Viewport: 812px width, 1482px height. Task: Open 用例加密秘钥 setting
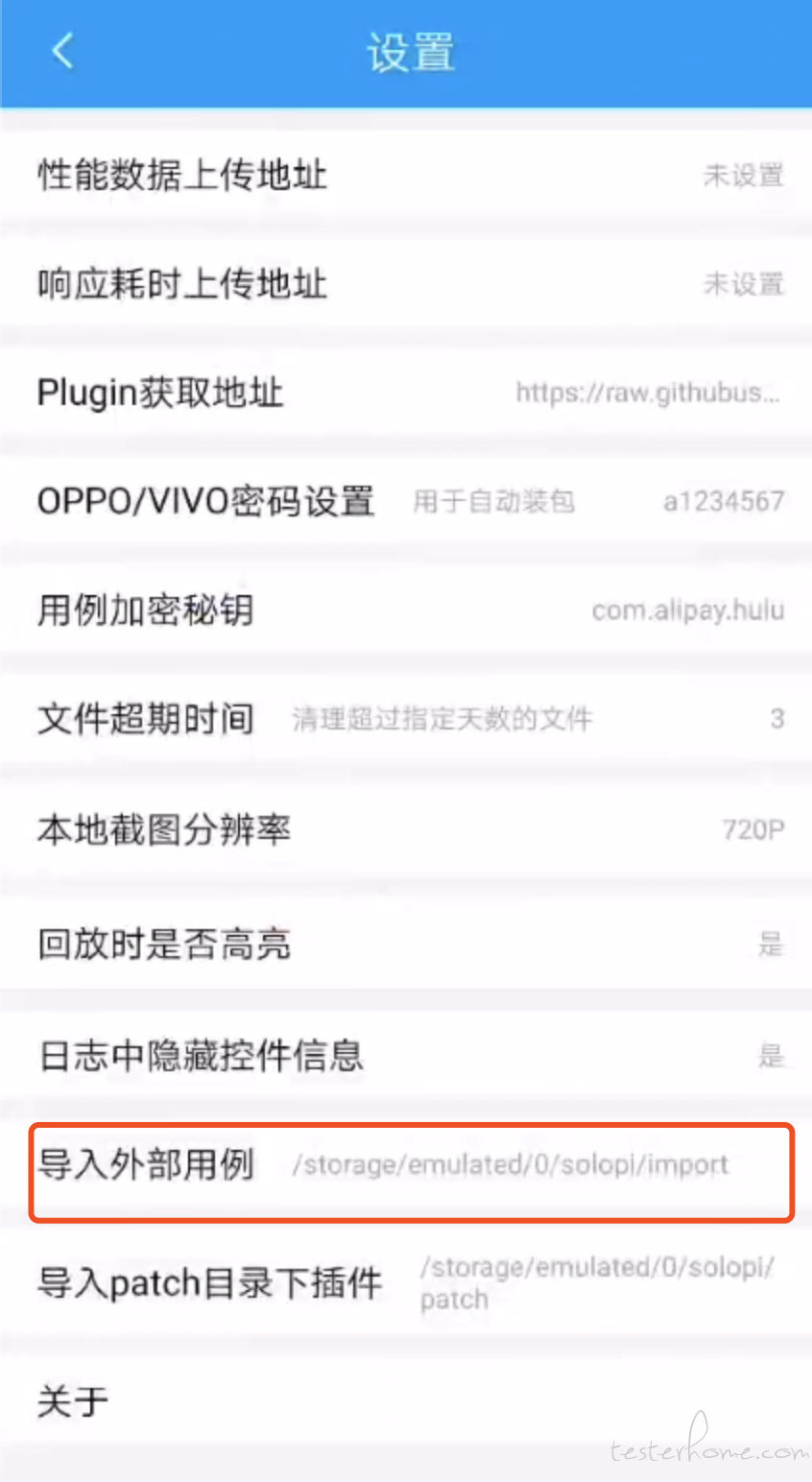coord(406,610)
